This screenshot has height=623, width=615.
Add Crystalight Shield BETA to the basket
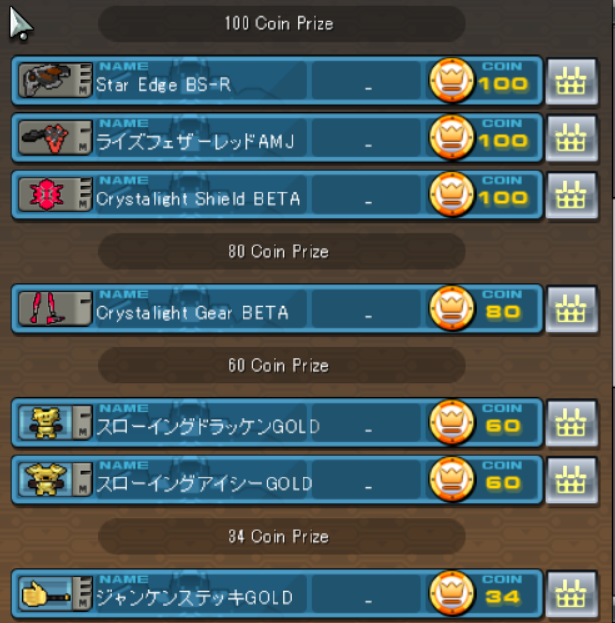[571, 196]
